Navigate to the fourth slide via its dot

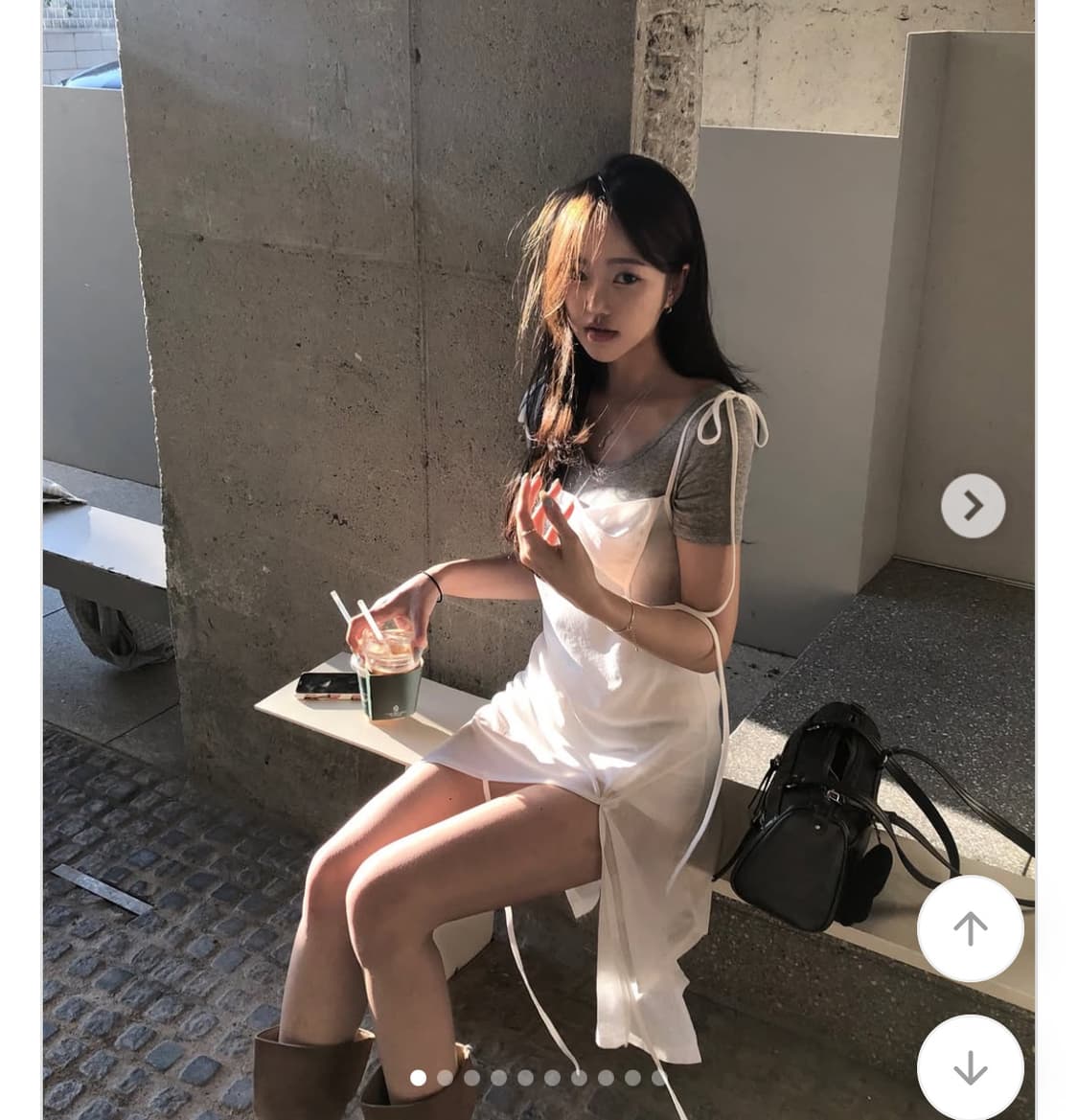point(499,1077)
